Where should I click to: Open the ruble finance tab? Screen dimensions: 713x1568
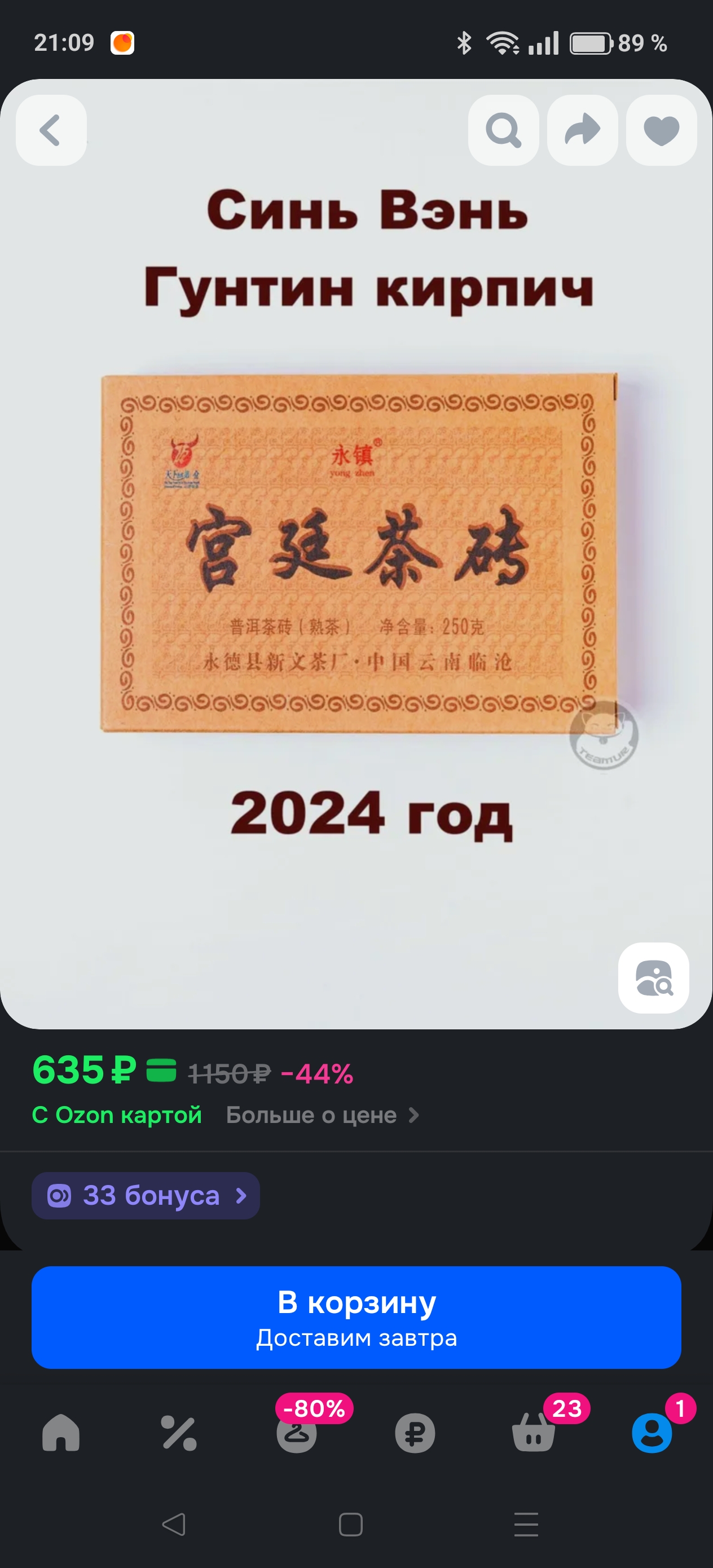coord(415,1433)
